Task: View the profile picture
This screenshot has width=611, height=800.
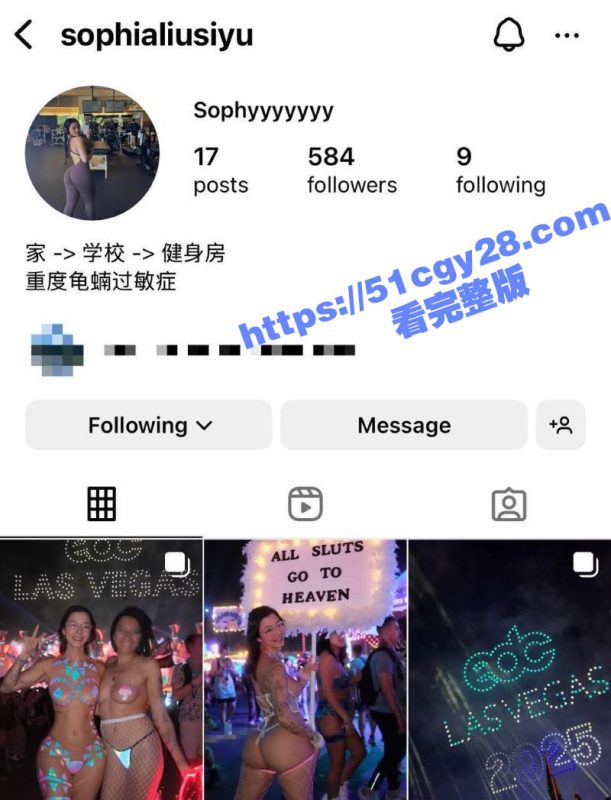Action: [x=92, y=152]
